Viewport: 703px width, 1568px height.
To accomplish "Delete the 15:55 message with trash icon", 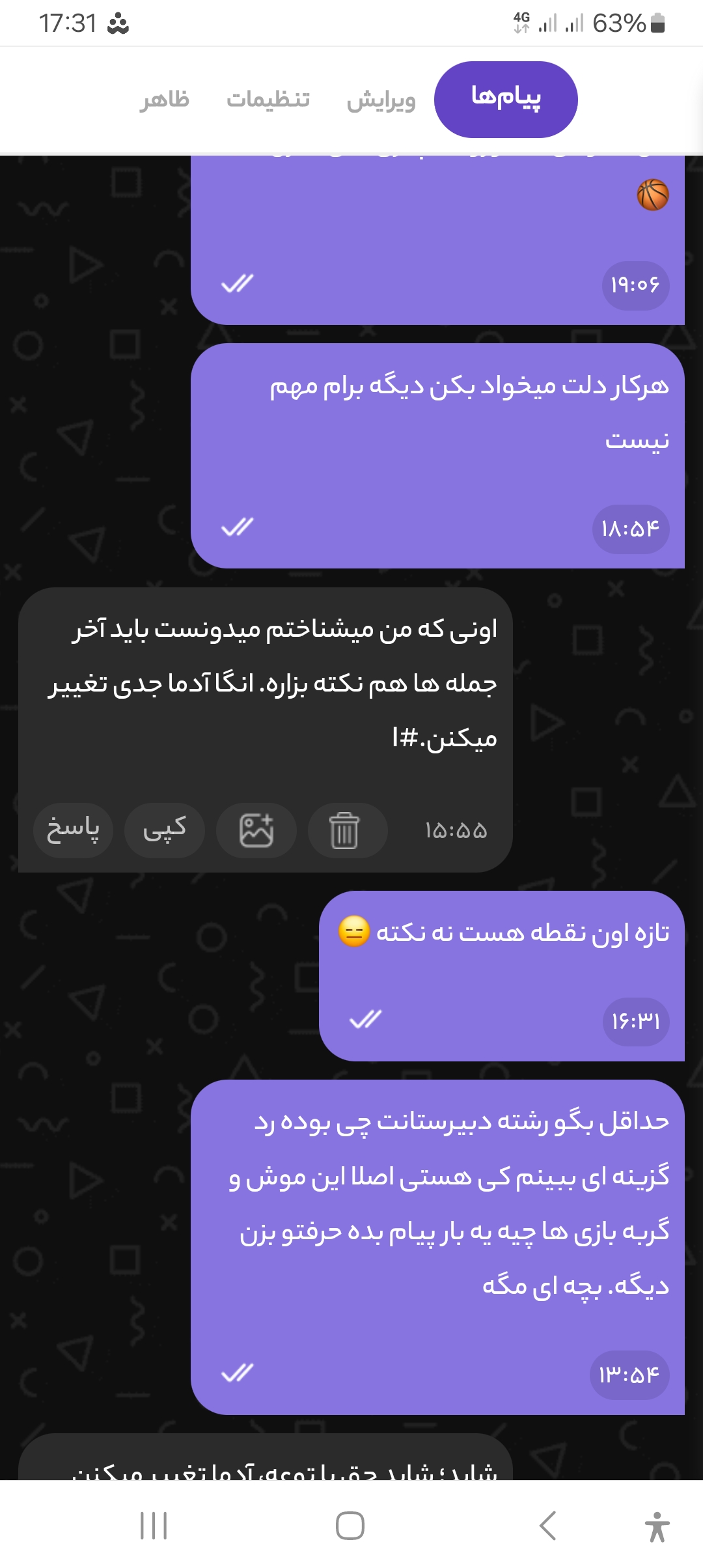I will 344,830.
